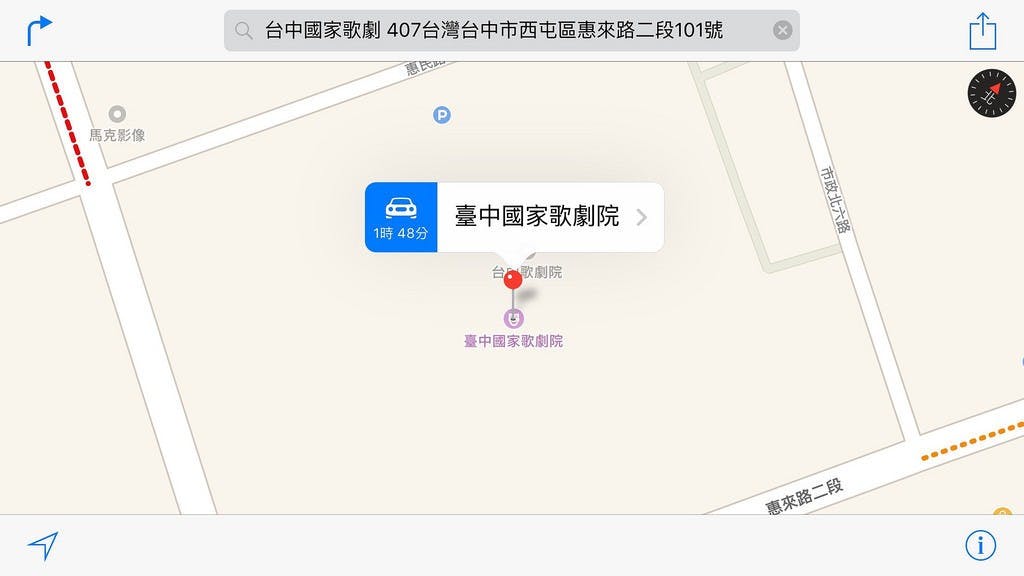1024x576 pixels.
Task: Share this location
Action: pyautogui.click(x=983, y=31)
